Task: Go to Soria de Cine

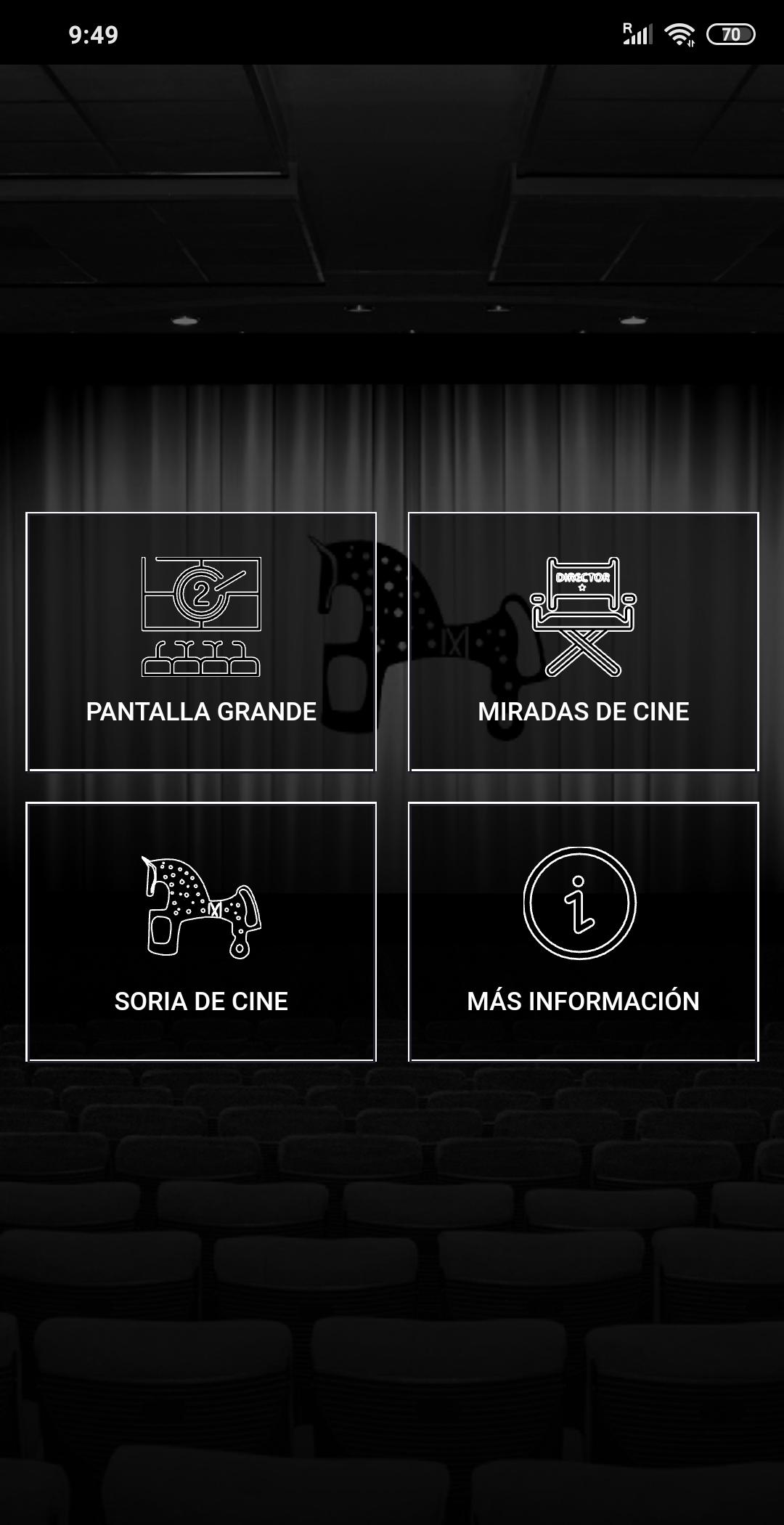Action: point(201,931)
